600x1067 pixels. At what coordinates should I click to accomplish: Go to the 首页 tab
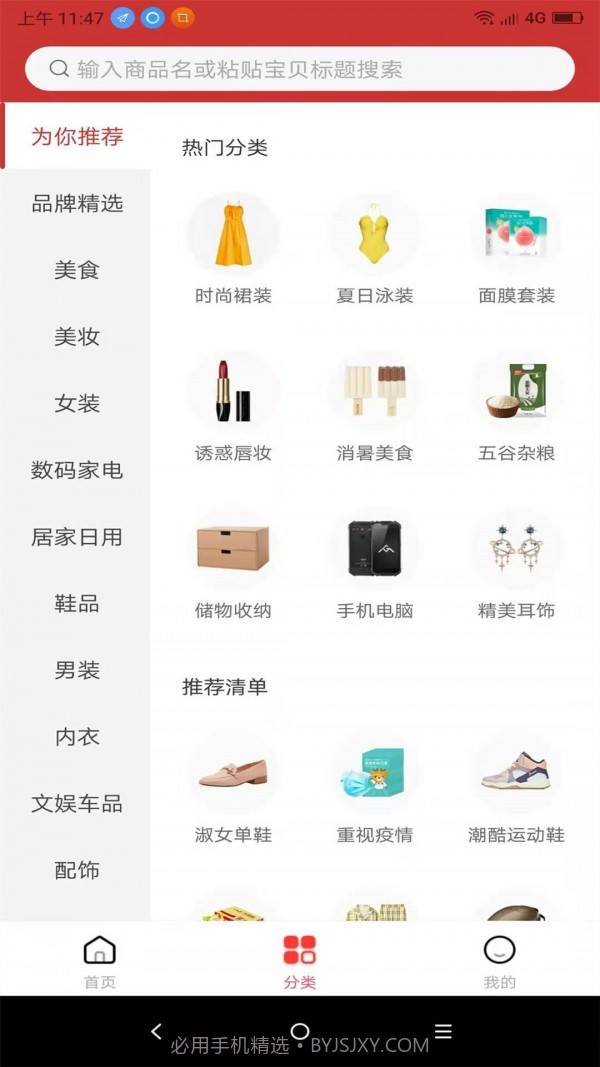click(x=100, y=961)
